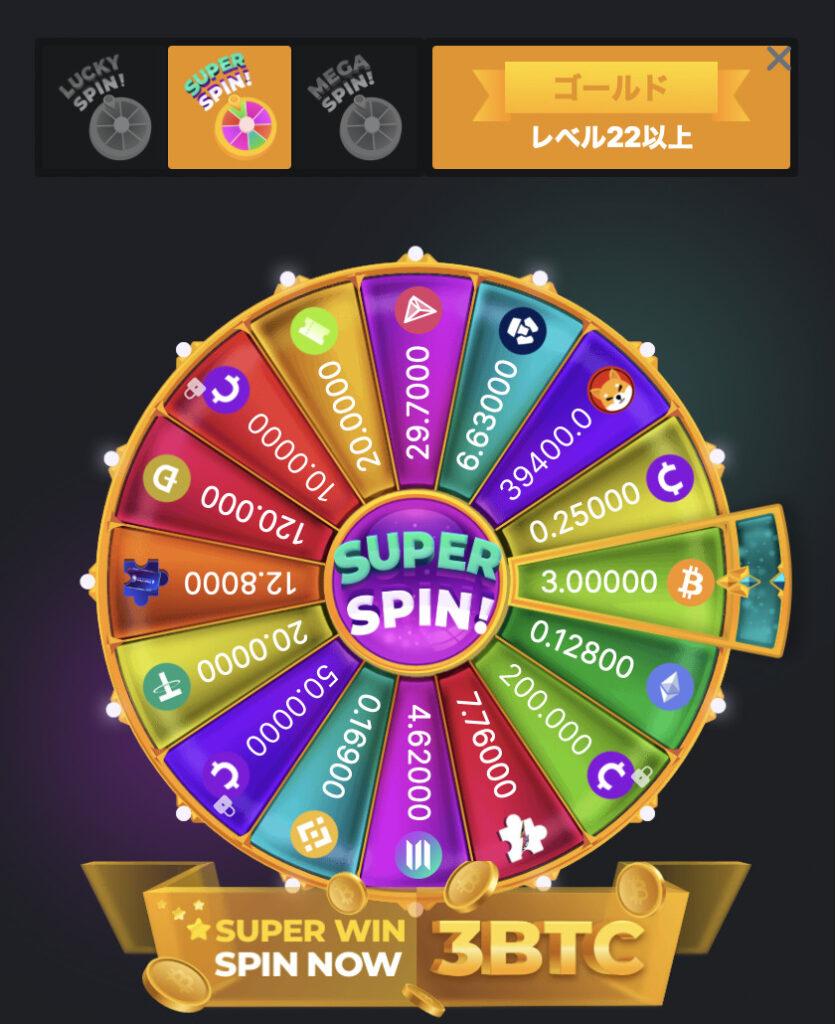The width and height of the screenshot is (835, 1024).
Task: Select the Super Spin tab
Action: [x=229, y=107]
